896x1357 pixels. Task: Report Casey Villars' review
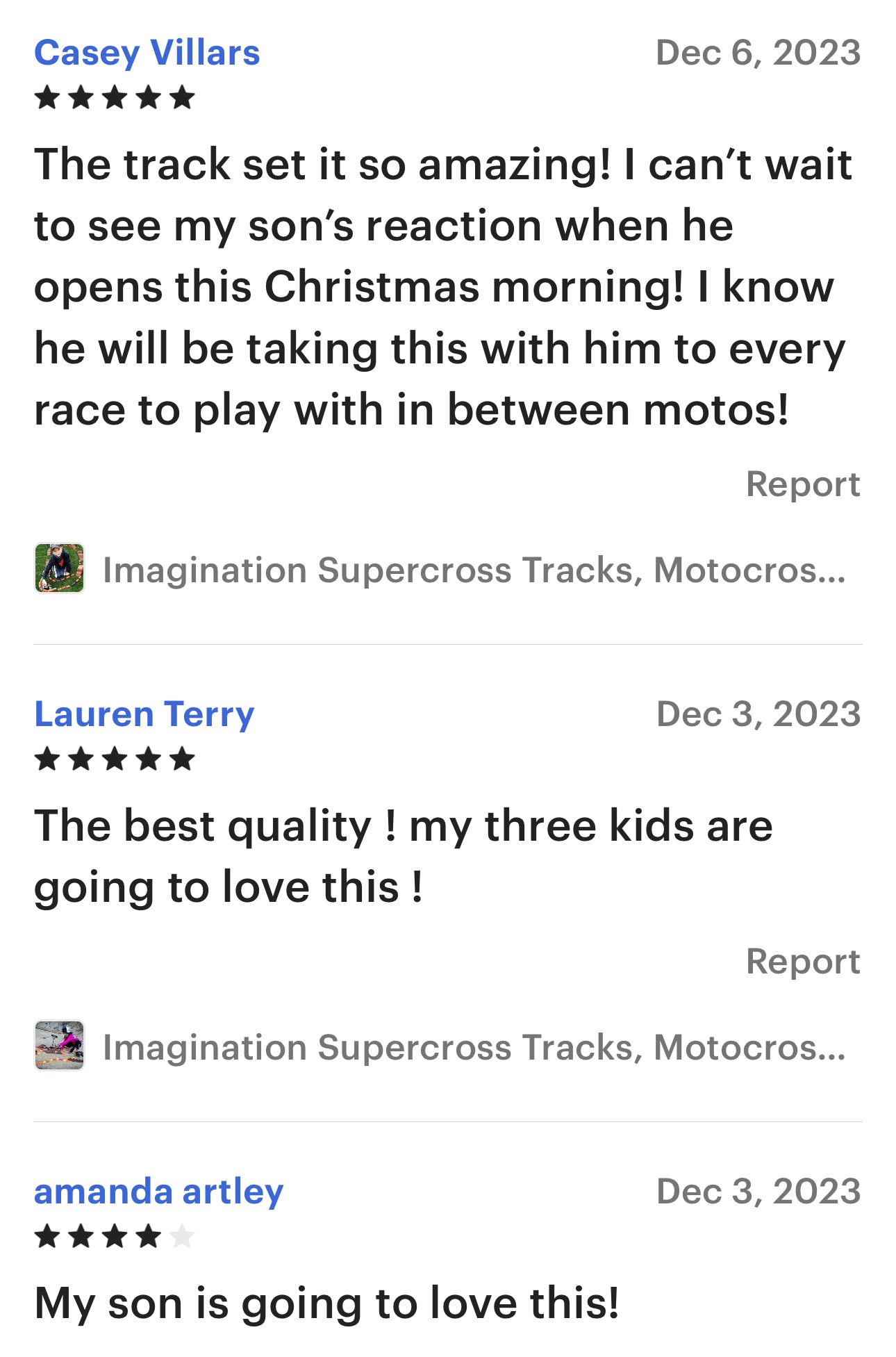point(802,484)
